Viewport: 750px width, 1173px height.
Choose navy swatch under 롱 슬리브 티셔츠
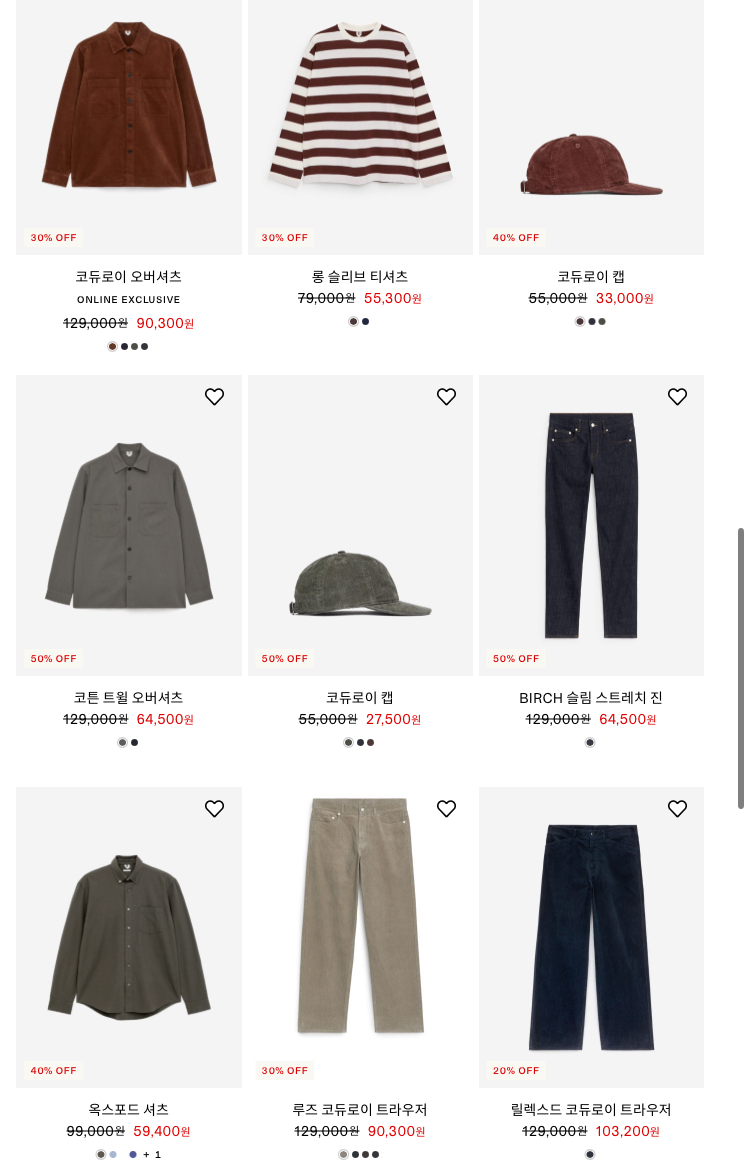click(366, 322)
